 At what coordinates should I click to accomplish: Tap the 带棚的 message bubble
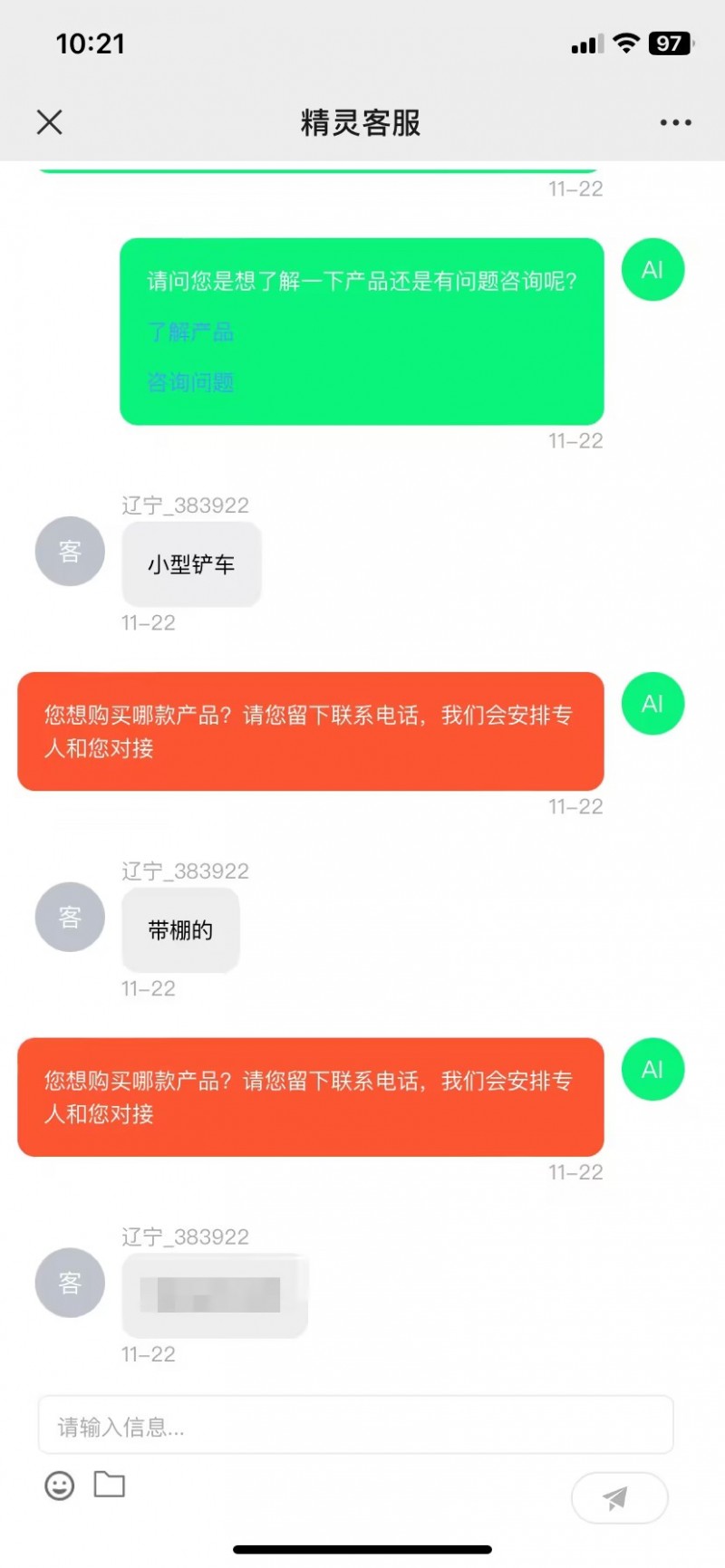pos(179,930)
